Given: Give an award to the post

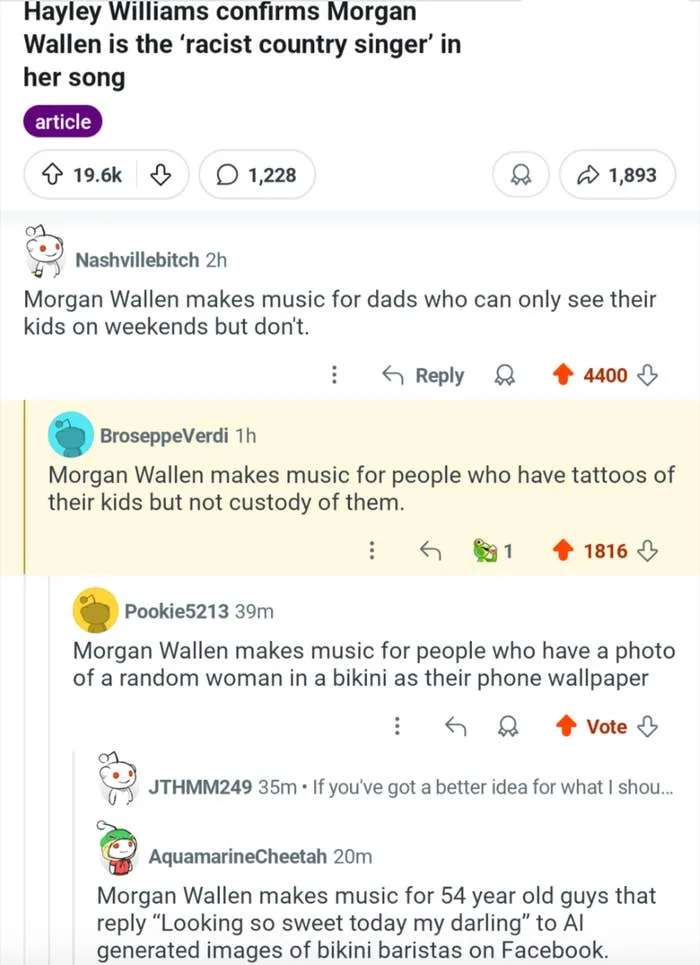Looking at the screenshot, I should pos(521,175).
